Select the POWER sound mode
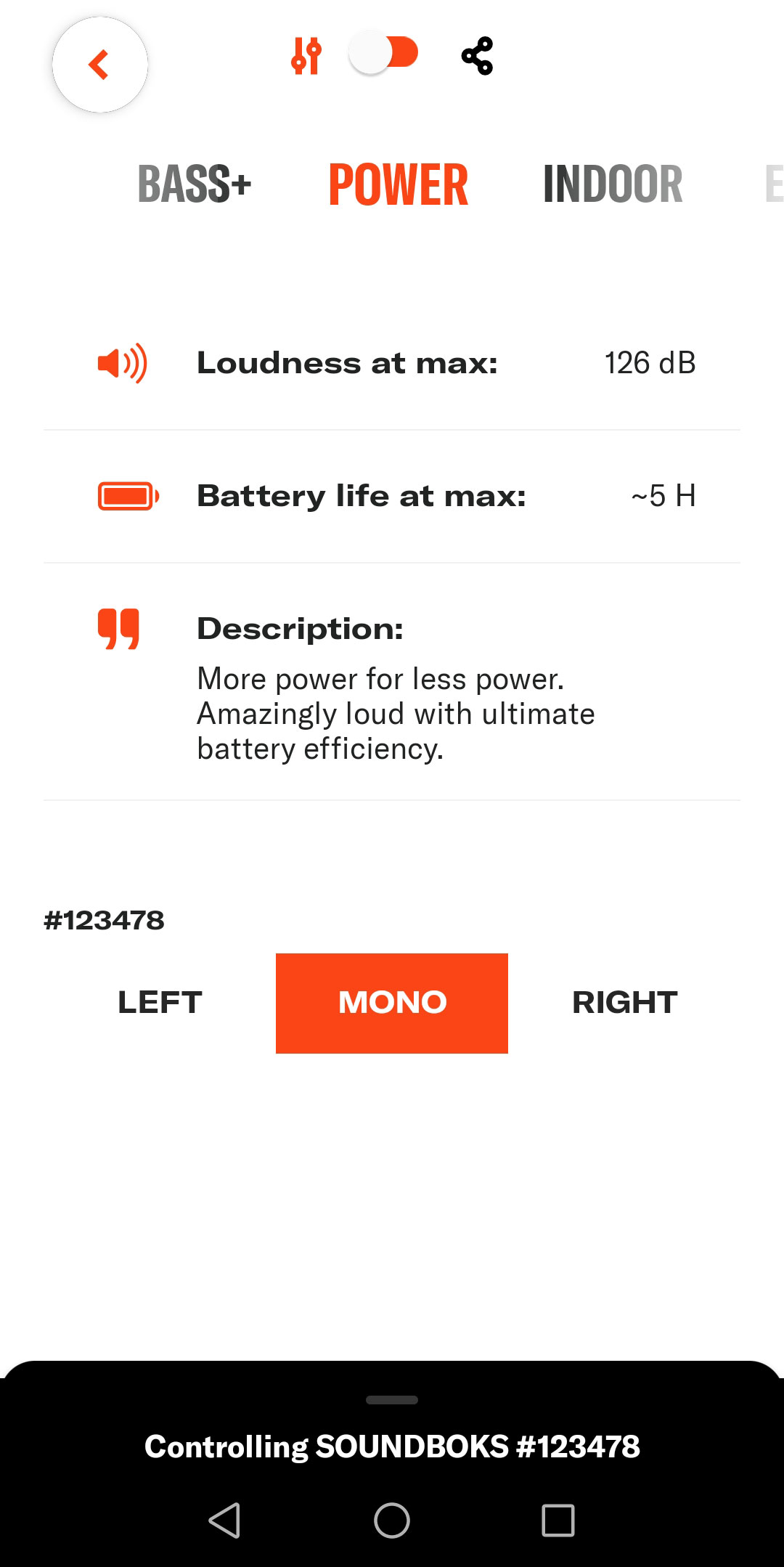The height and width of the screenshot is (1567, 784). pos(398,184)
